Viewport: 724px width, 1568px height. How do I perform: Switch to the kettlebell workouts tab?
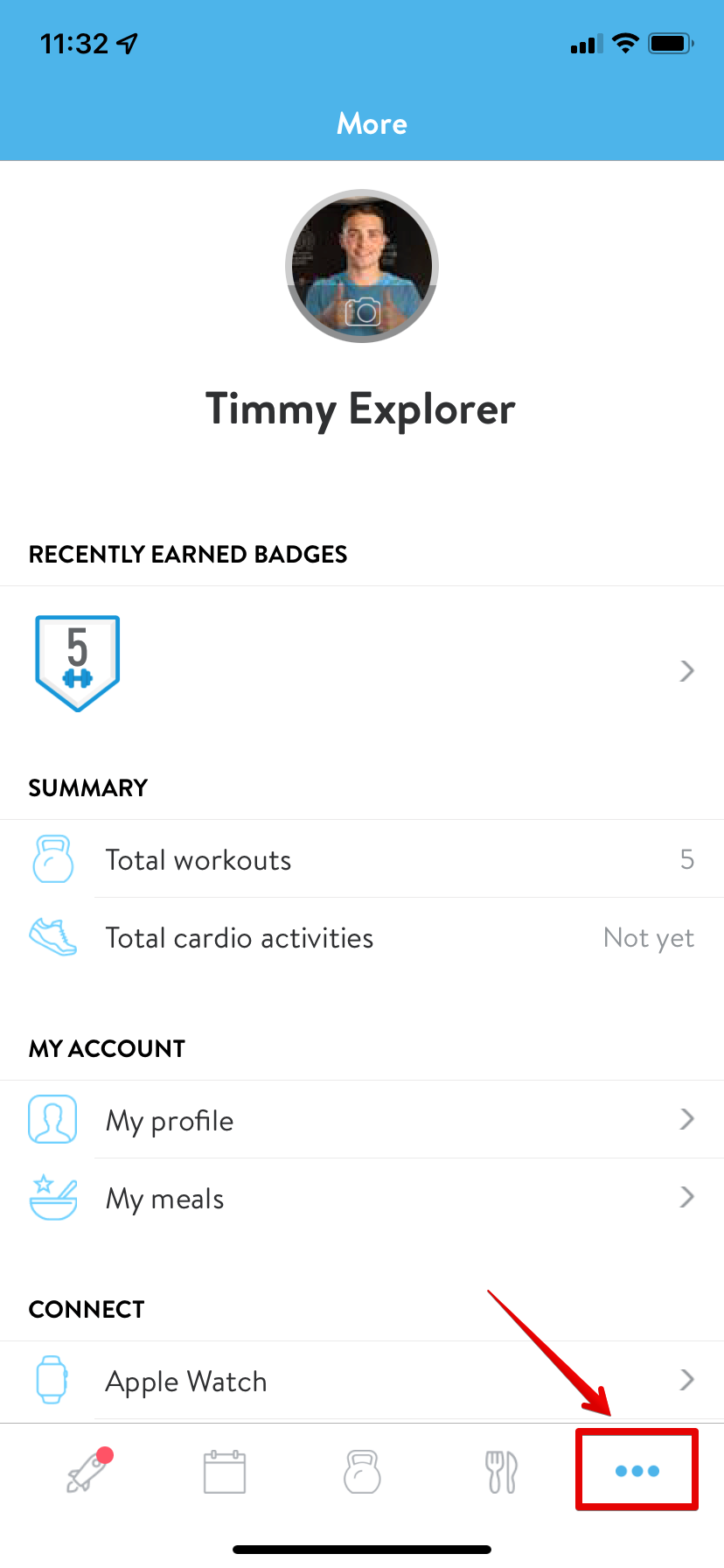362,1472
